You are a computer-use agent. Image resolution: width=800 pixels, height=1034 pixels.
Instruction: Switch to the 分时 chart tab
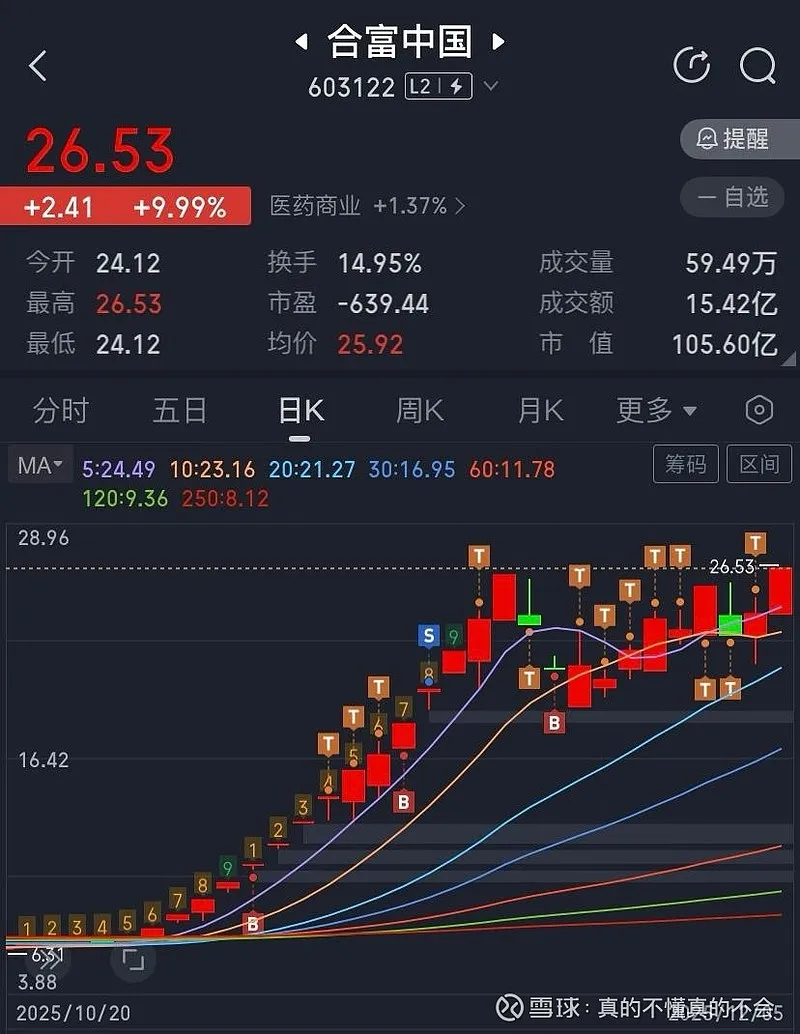(x=61, y=410)
